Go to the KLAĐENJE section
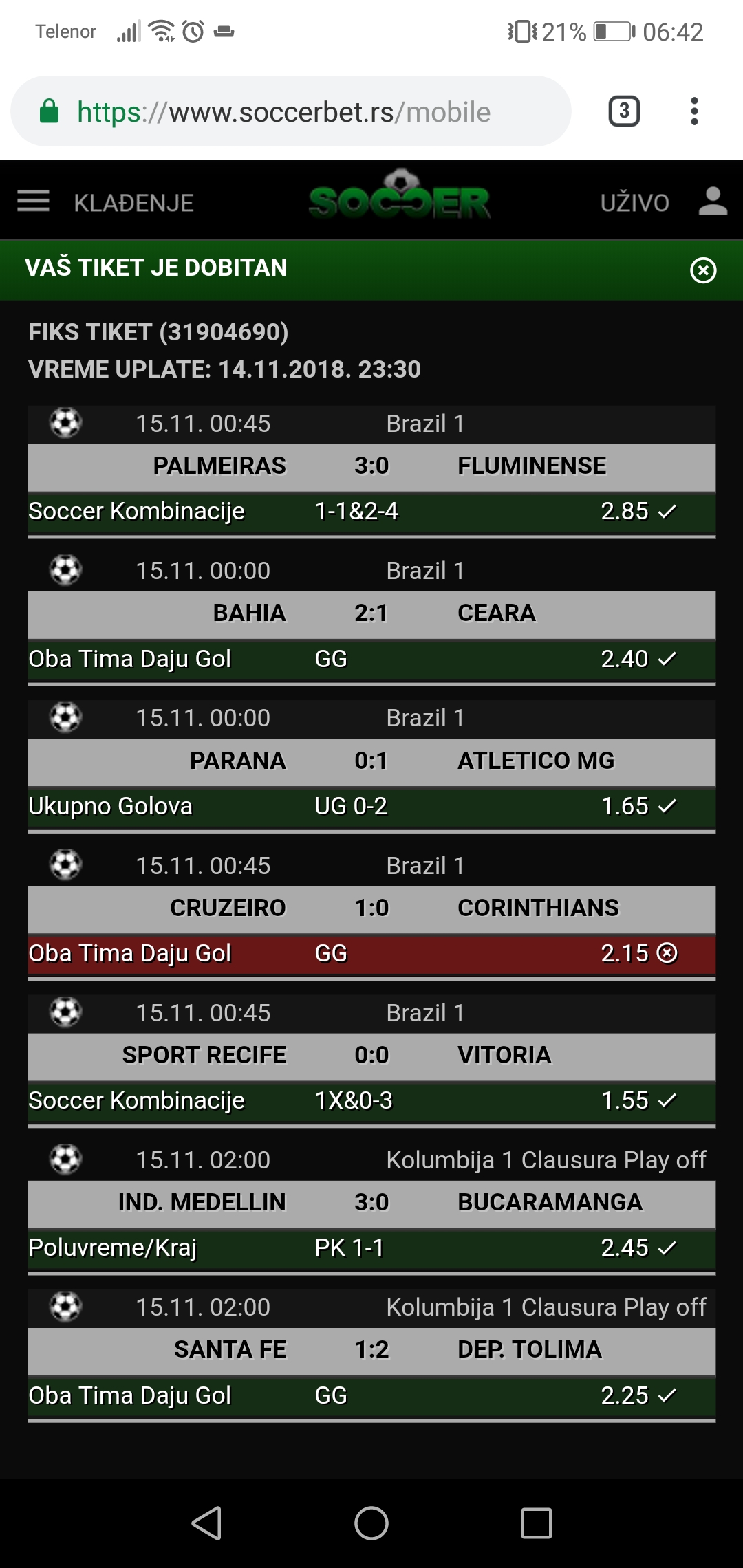Screen dimensions: 743x1568 [133, 203]
